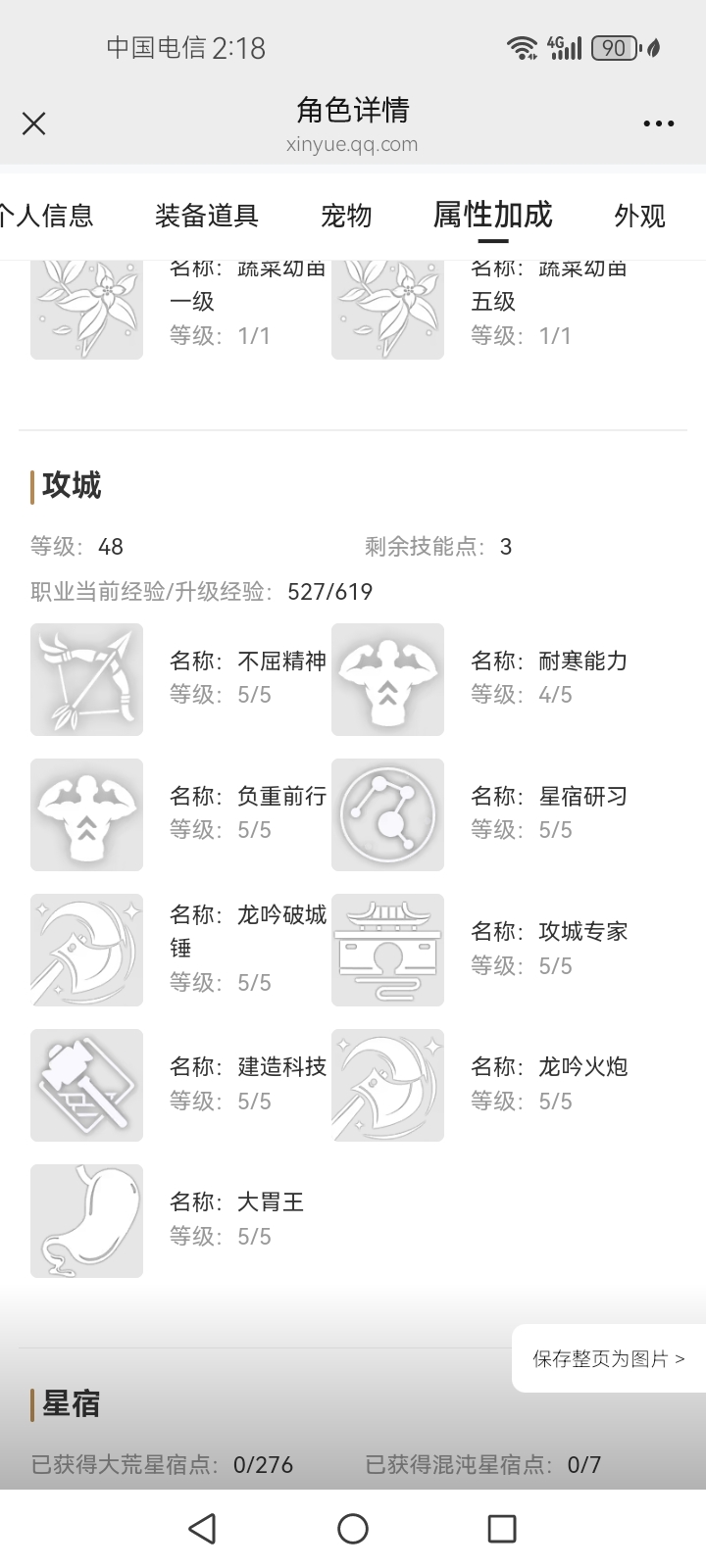Viewport: 706px width, 1568px height.
Task: Tap 保存整页为图片 to save the page
Action: click(608, 1358)
